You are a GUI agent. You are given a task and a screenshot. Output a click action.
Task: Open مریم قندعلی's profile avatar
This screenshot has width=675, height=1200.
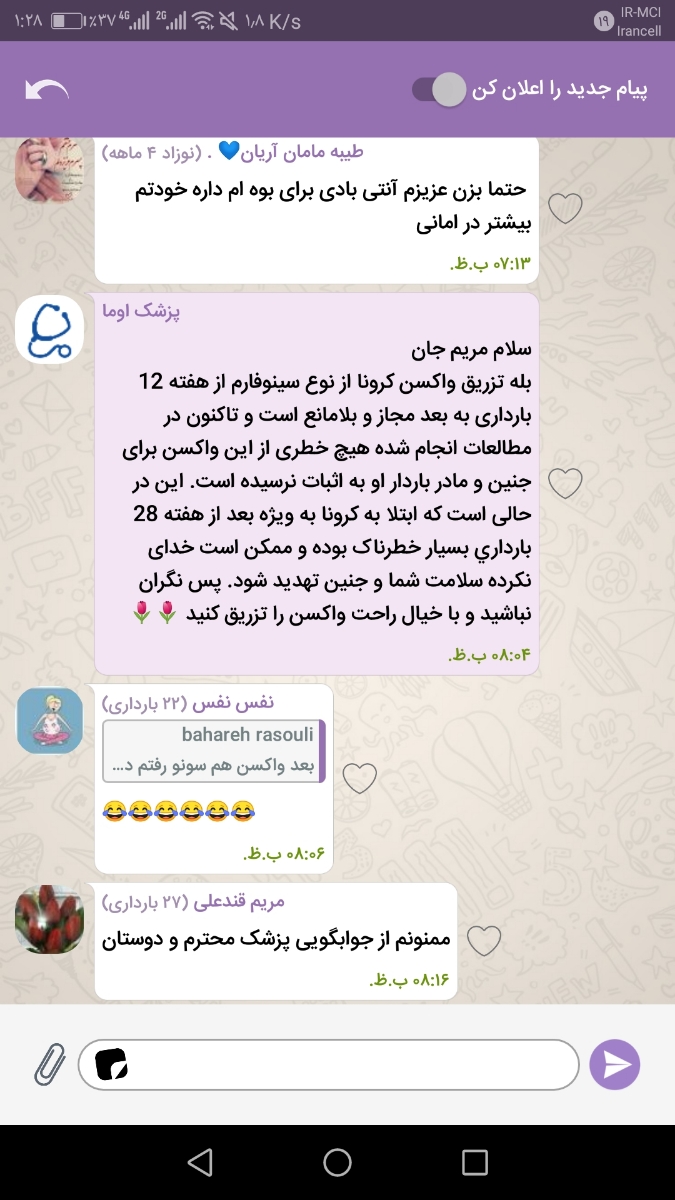[x=50, y=919]
